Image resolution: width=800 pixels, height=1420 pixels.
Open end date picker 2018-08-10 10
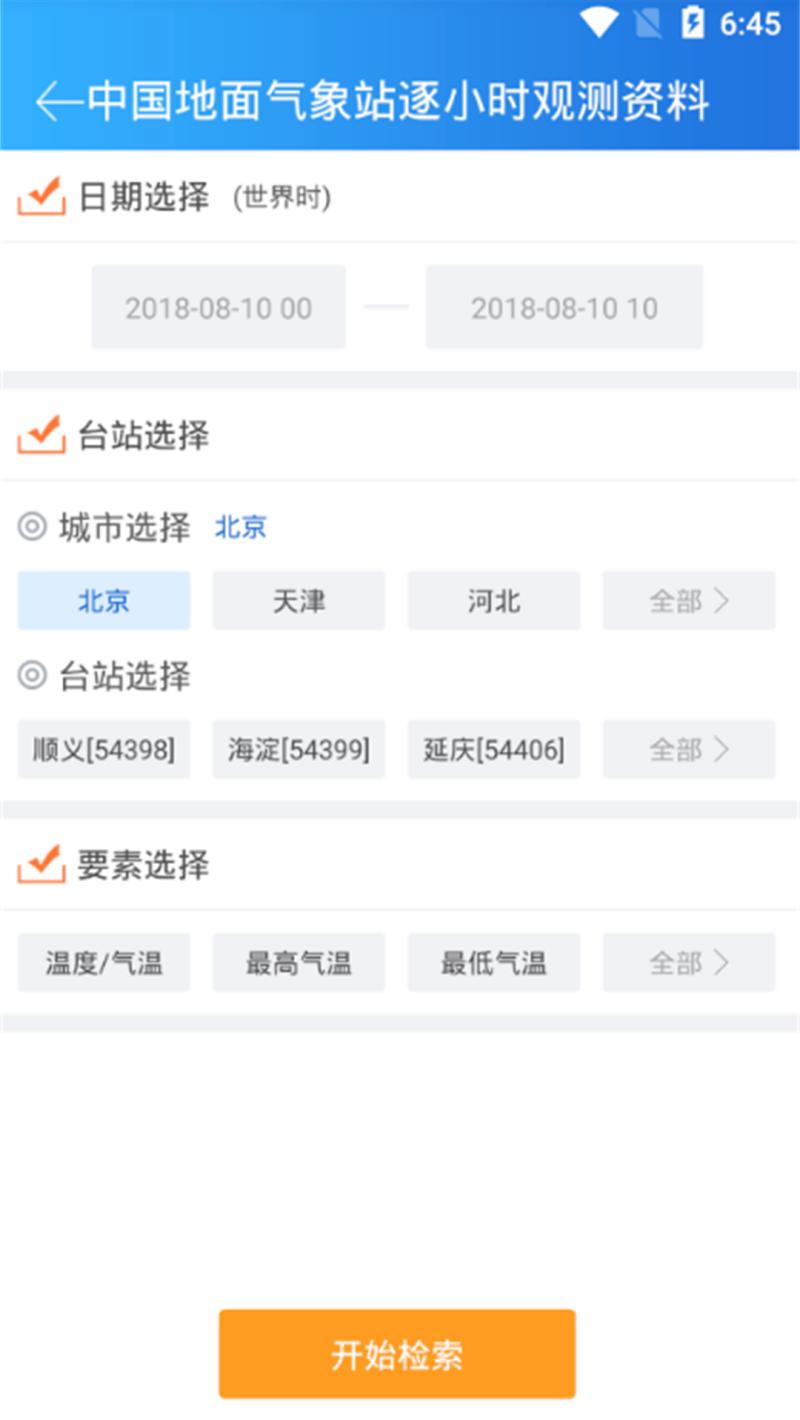(x=564, y=308)
